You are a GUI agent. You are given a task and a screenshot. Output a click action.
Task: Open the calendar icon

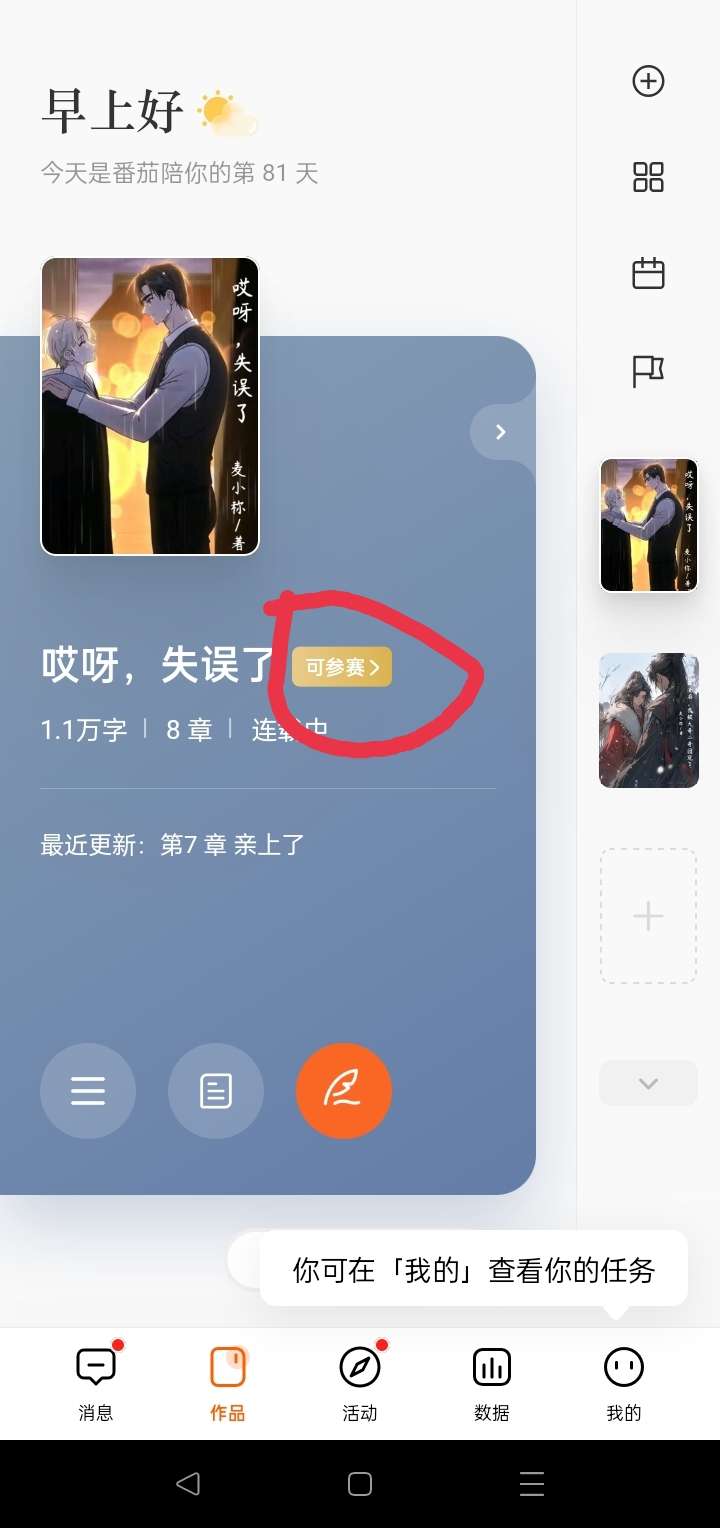(x=648, y=273)
